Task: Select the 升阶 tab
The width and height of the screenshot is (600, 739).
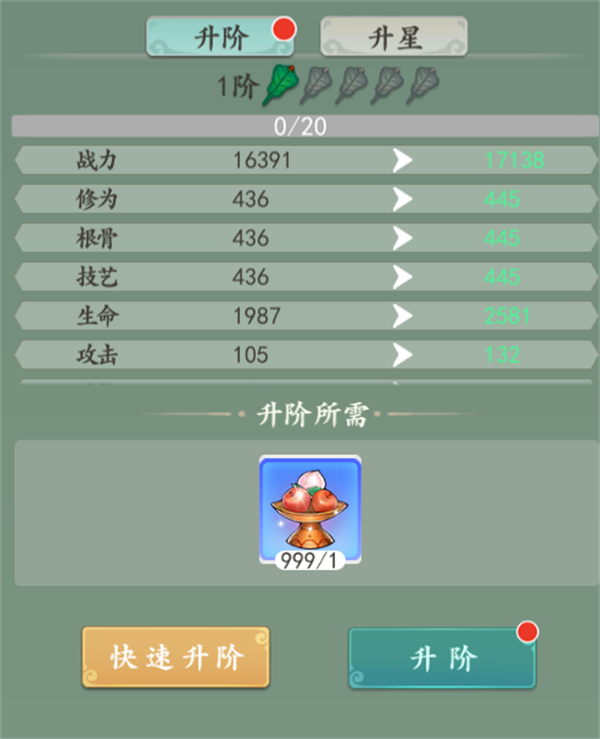Action: [220, 37]
